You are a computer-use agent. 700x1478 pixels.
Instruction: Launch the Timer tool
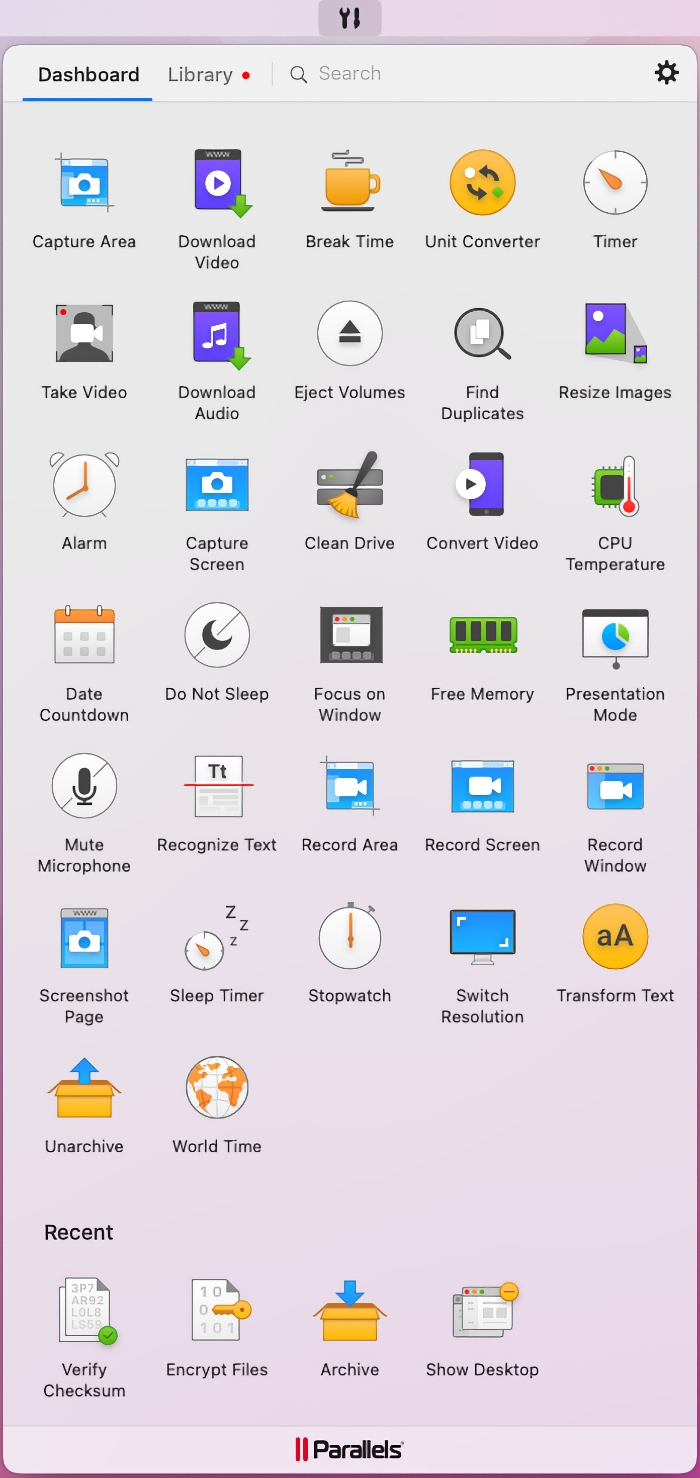615,184
